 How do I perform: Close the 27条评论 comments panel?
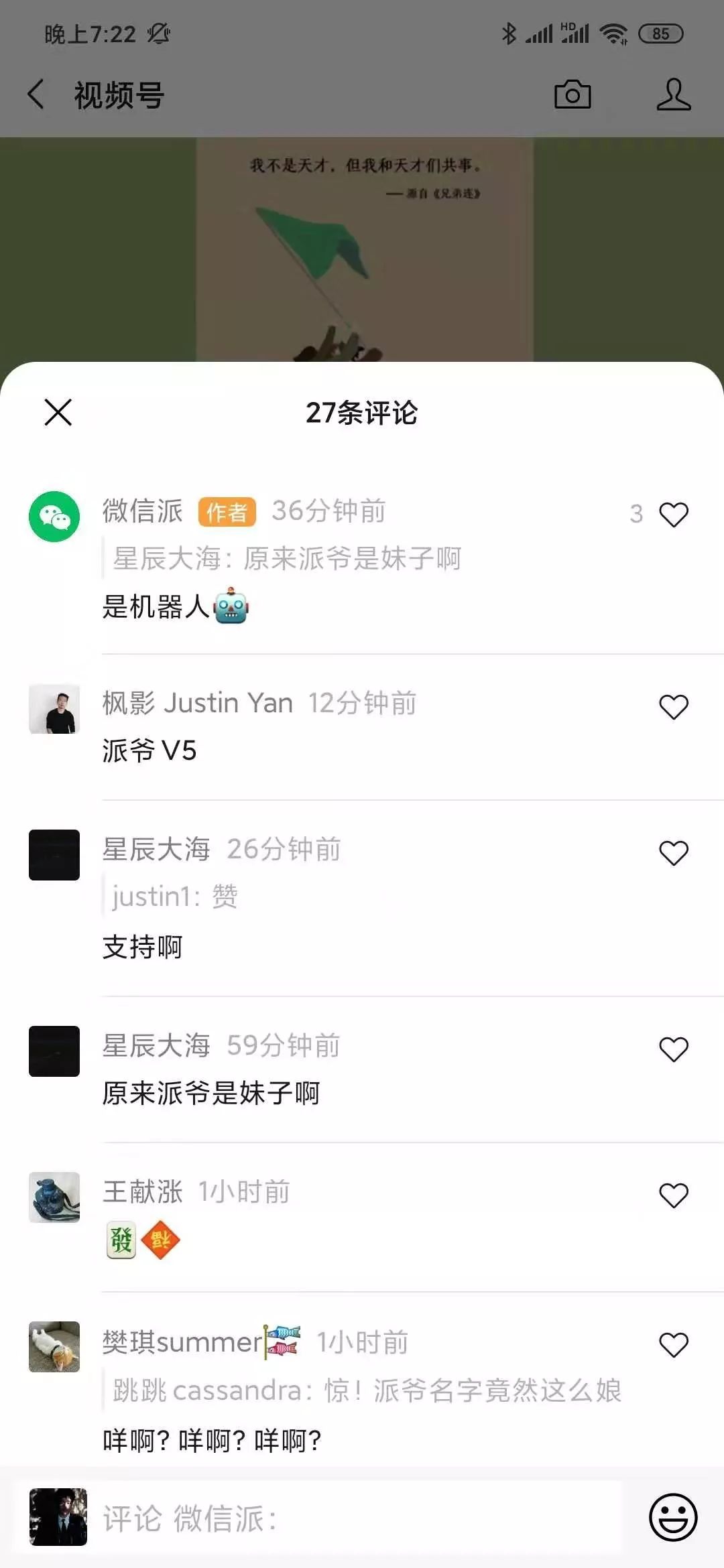[x=58, y=412]
